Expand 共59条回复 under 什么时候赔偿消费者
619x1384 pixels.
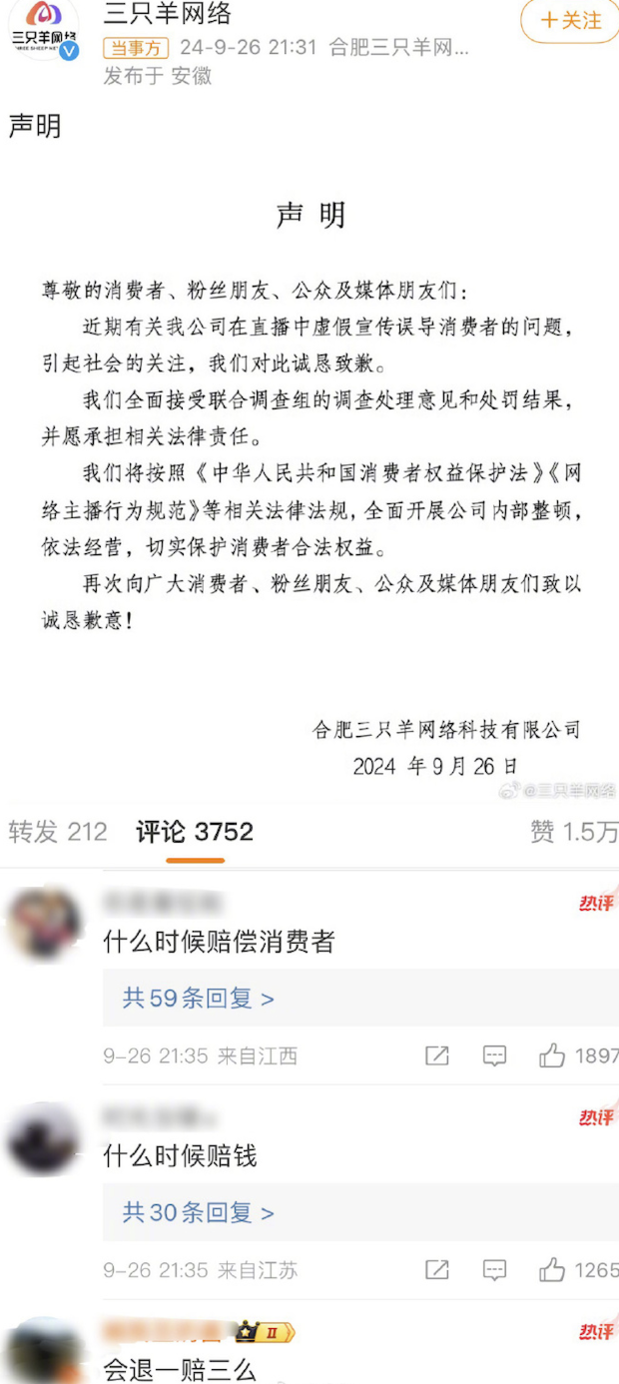pyautogui.click(x=198, y=998)
